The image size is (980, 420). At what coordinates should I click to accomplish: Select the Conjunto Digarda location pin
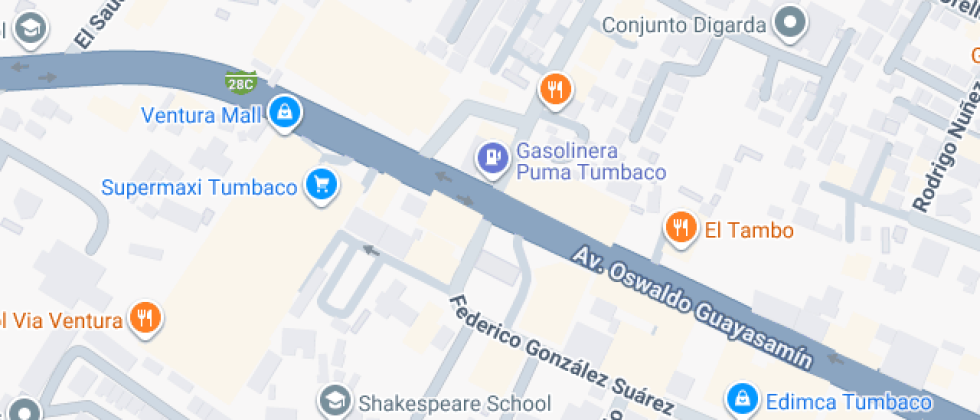click(x=791, y=23)
